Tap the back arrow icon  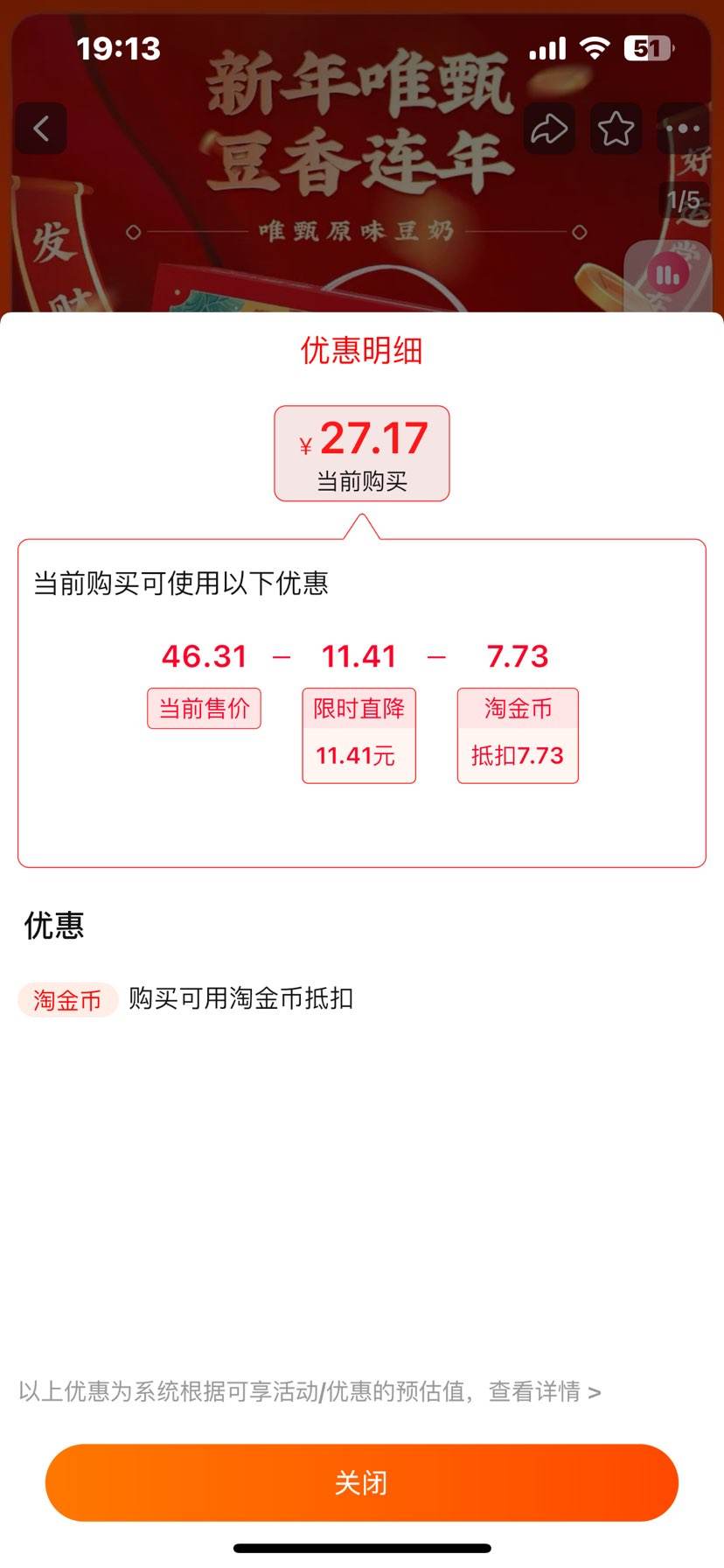point(40,127)
